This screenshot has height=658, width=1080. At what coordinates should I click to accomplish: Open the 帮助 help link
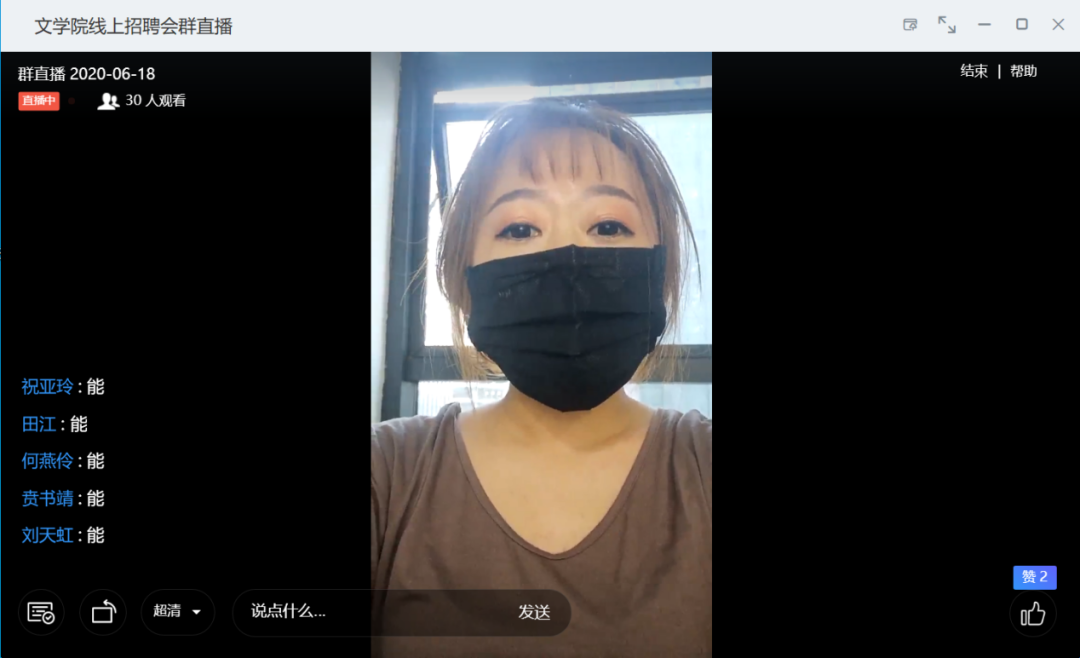pyautogui.click(x=1023, y=71)
